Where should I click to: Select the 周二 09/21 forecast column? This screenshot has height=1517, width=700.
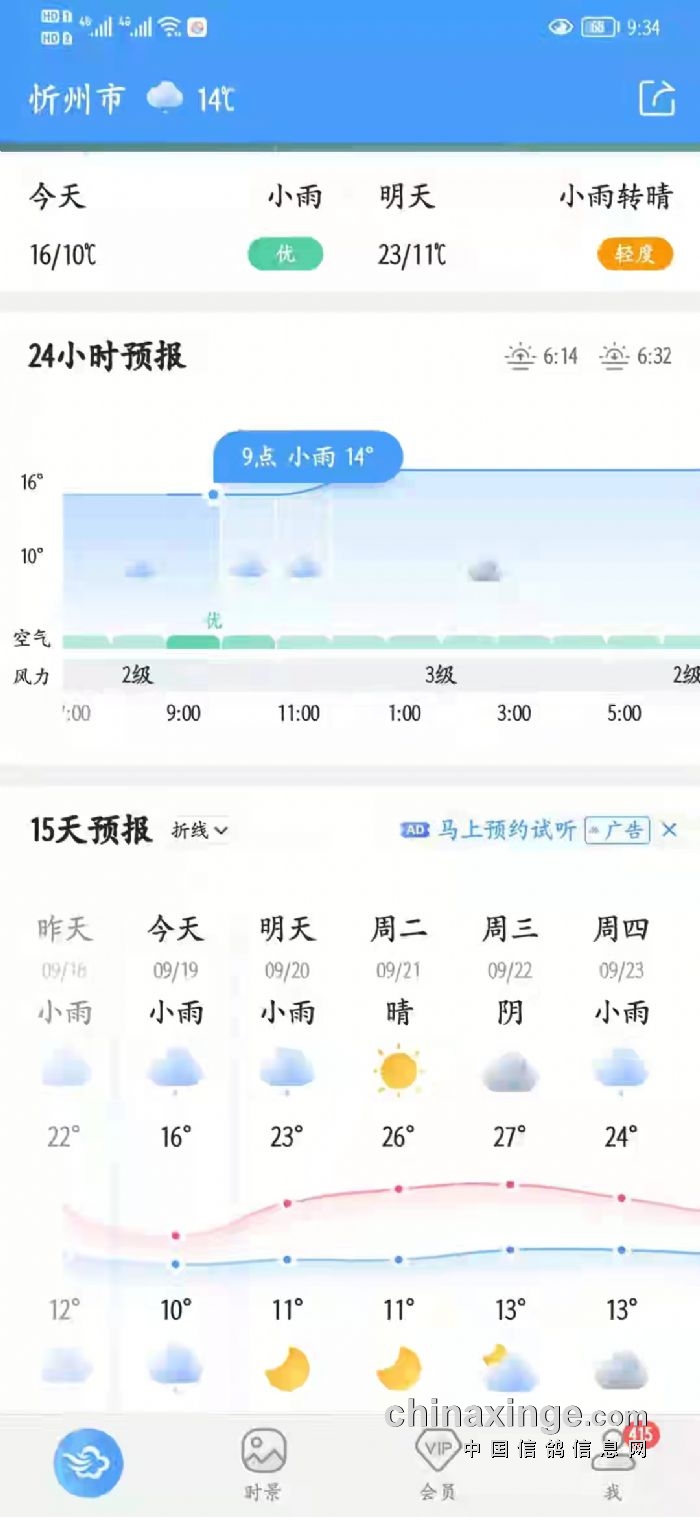click(398, 1150)
